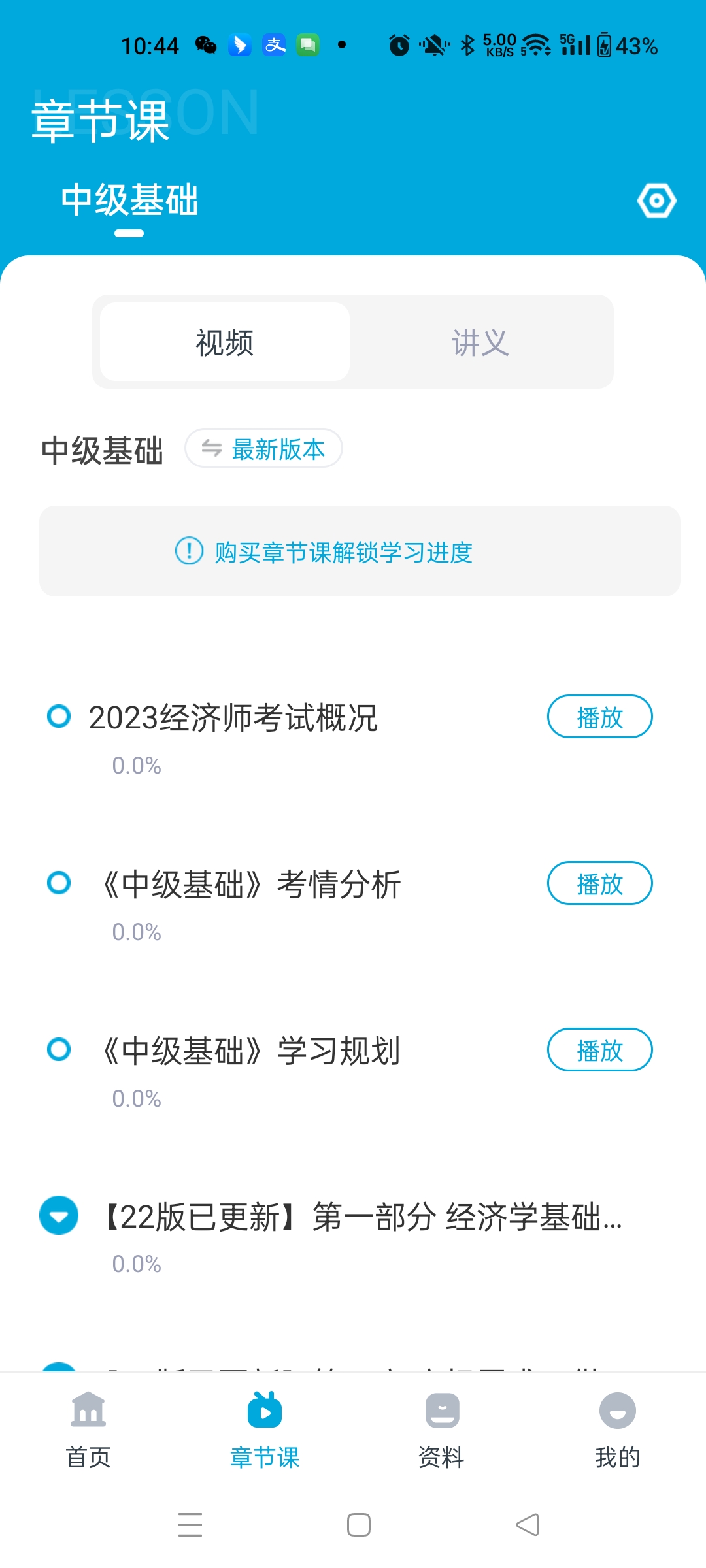This screenshot has height=1568, width=706.
Task: Select the 中级基础 top tab
Action: [129, 200]
